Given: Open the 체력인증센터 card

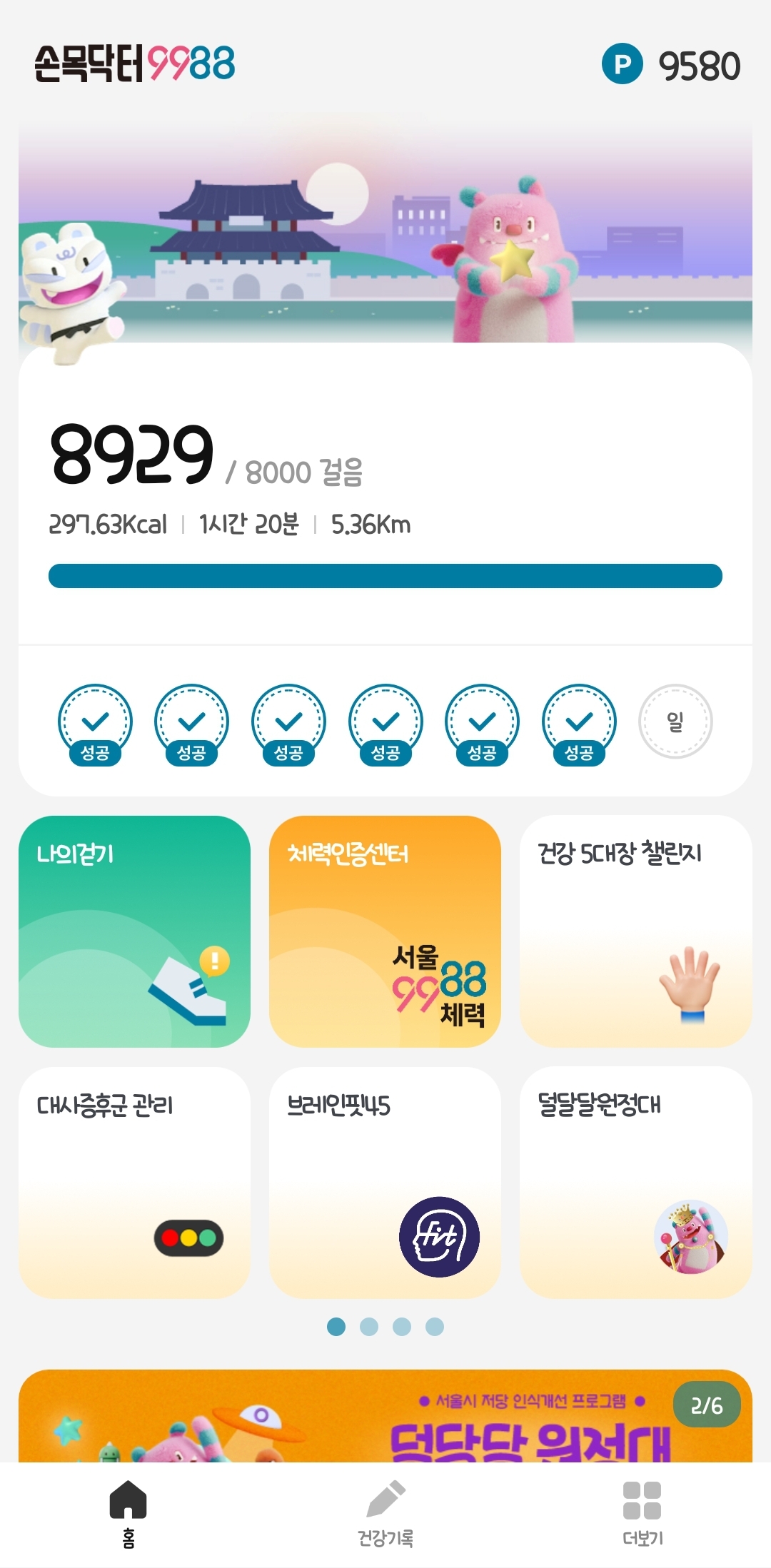Looking at the screenshot, I should click(x=385, y=931).
